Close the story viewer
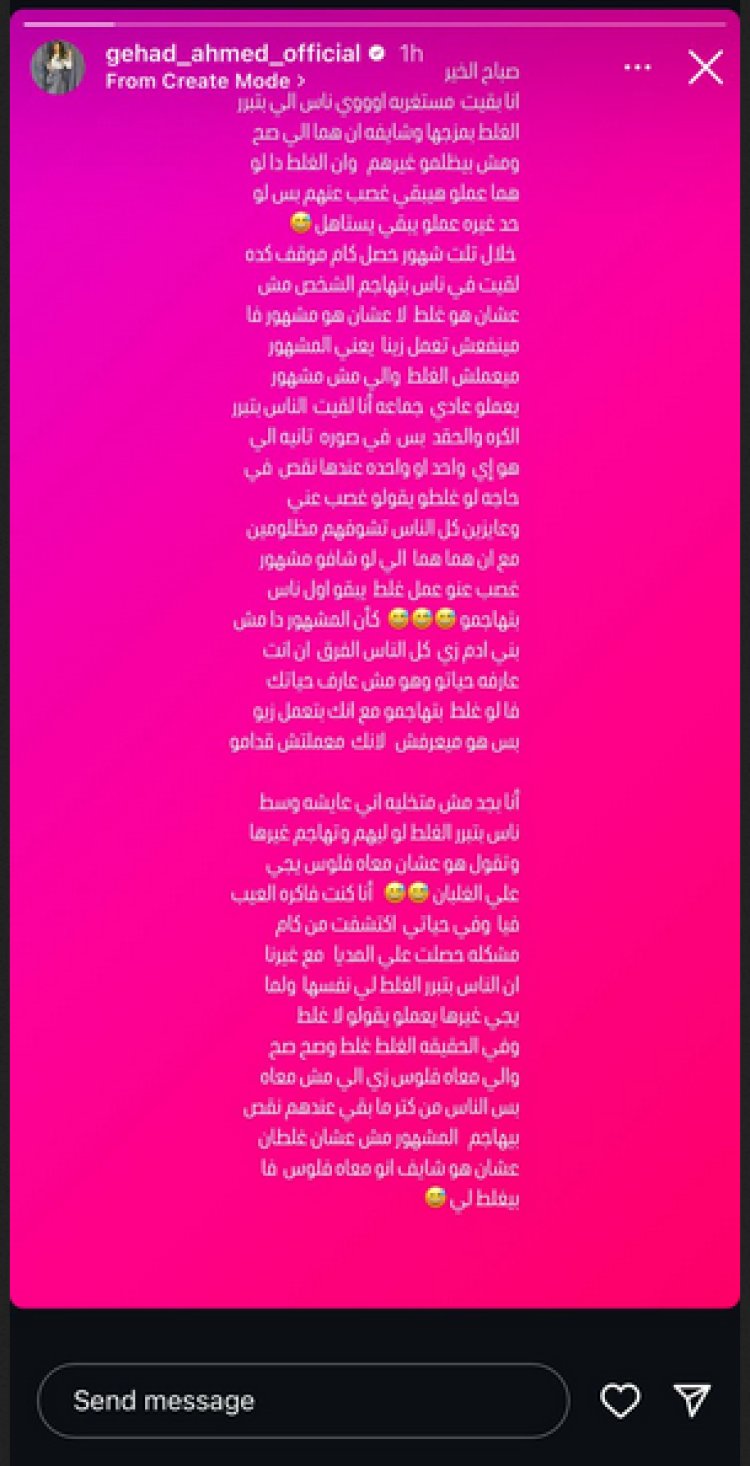 [x=705, y=68]
